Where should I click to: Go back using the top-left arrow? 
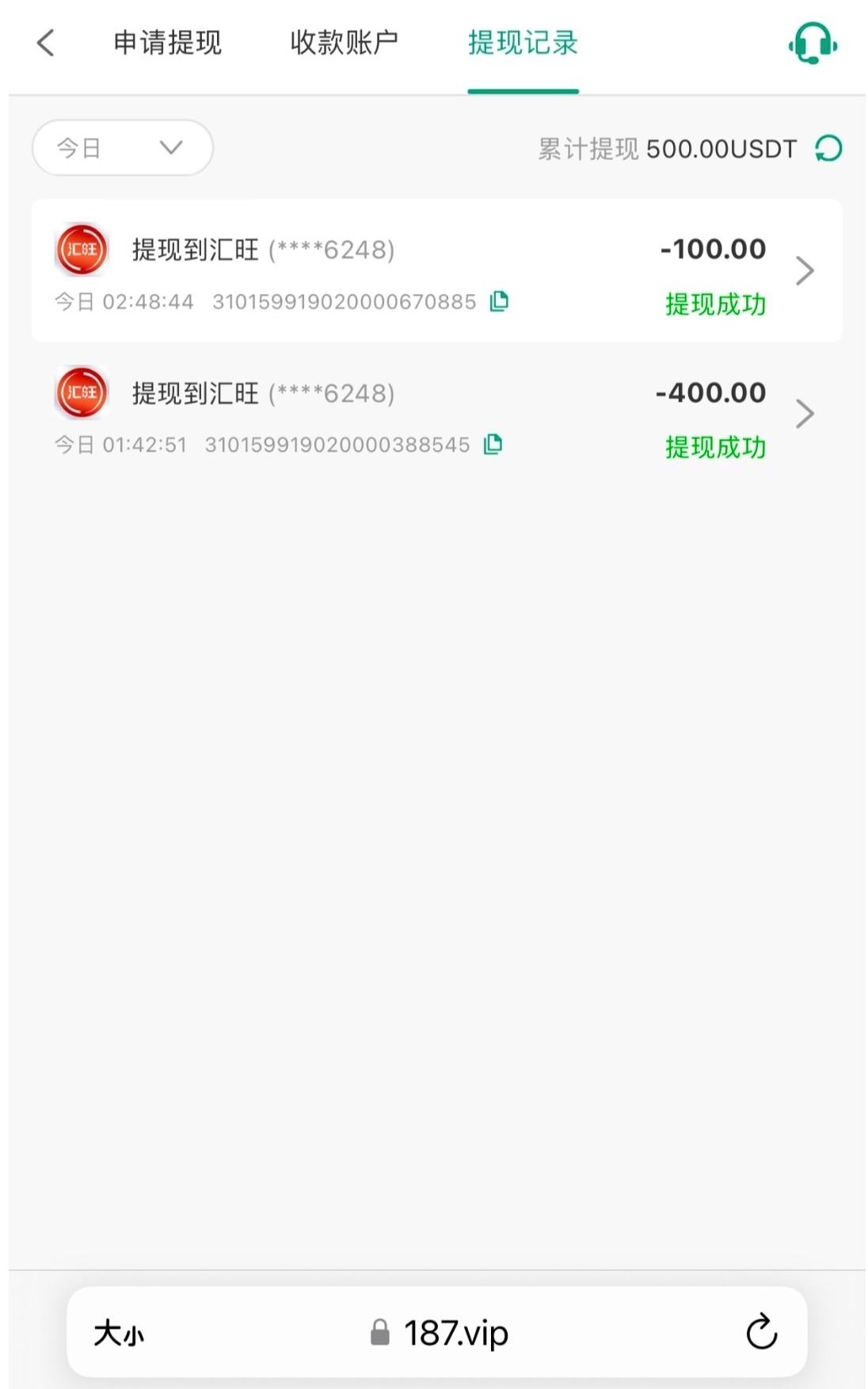46,43
